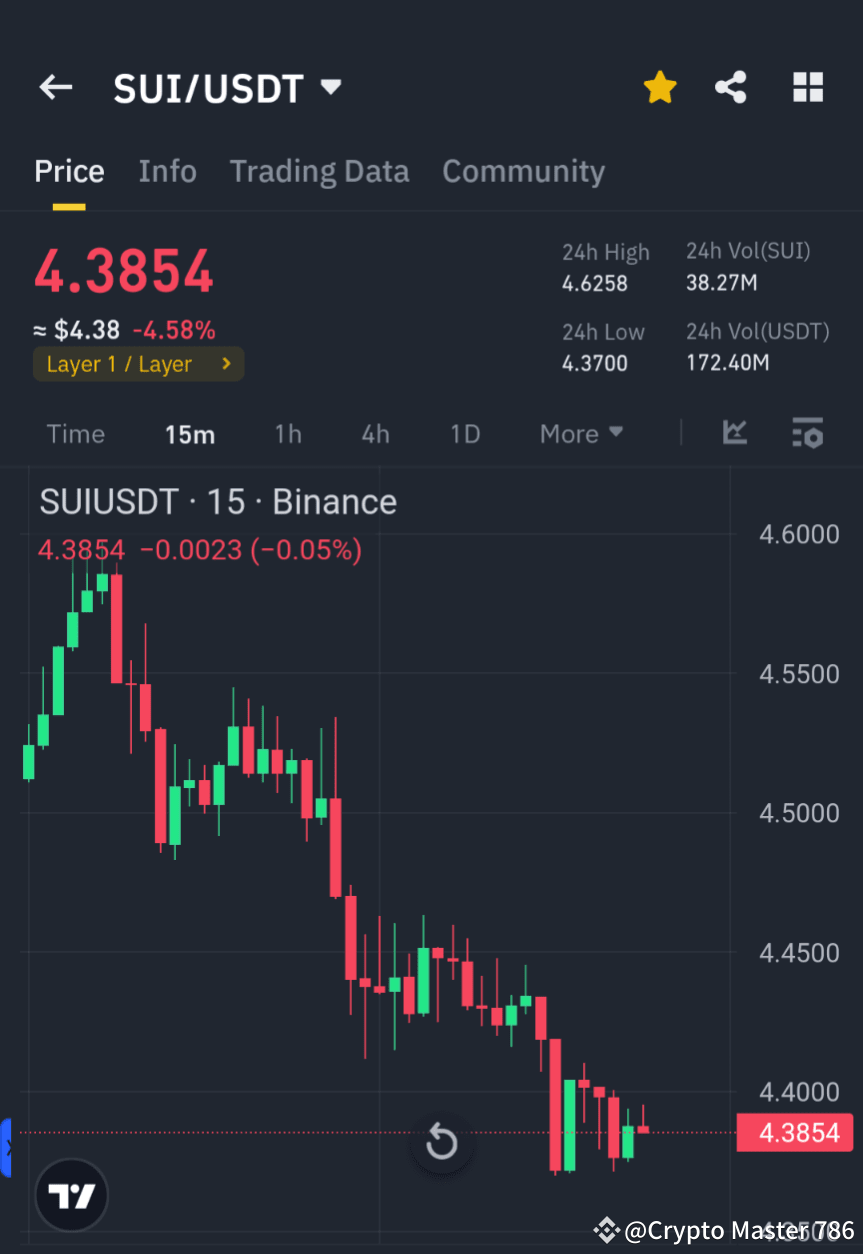Image resolution: width=863 pixels, height=1254 pixels.
Task: View the Info section
Action: [167, 171]
